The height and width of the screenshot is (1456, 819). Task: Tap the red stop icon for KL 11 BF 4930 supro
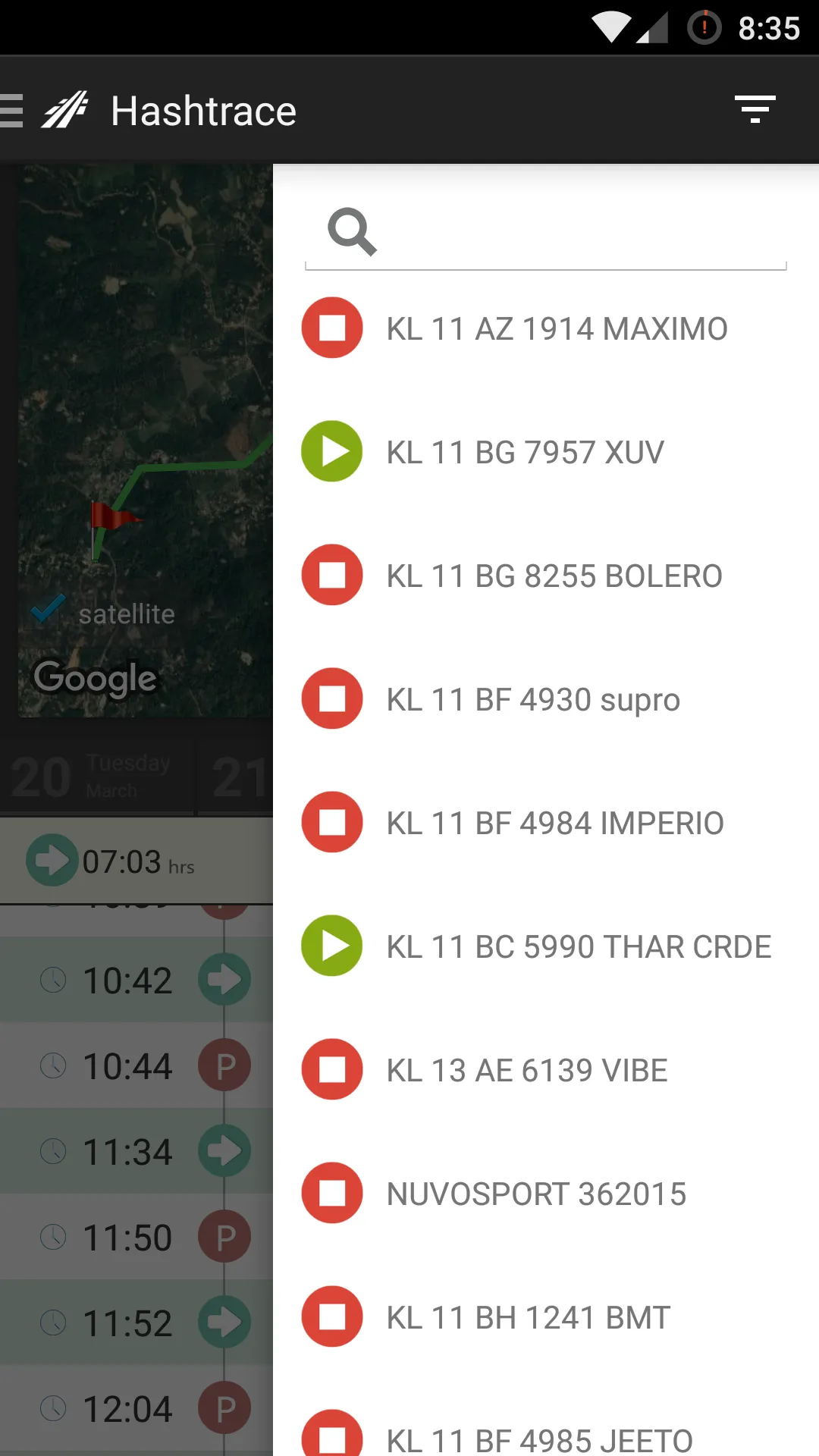(331, 698)
